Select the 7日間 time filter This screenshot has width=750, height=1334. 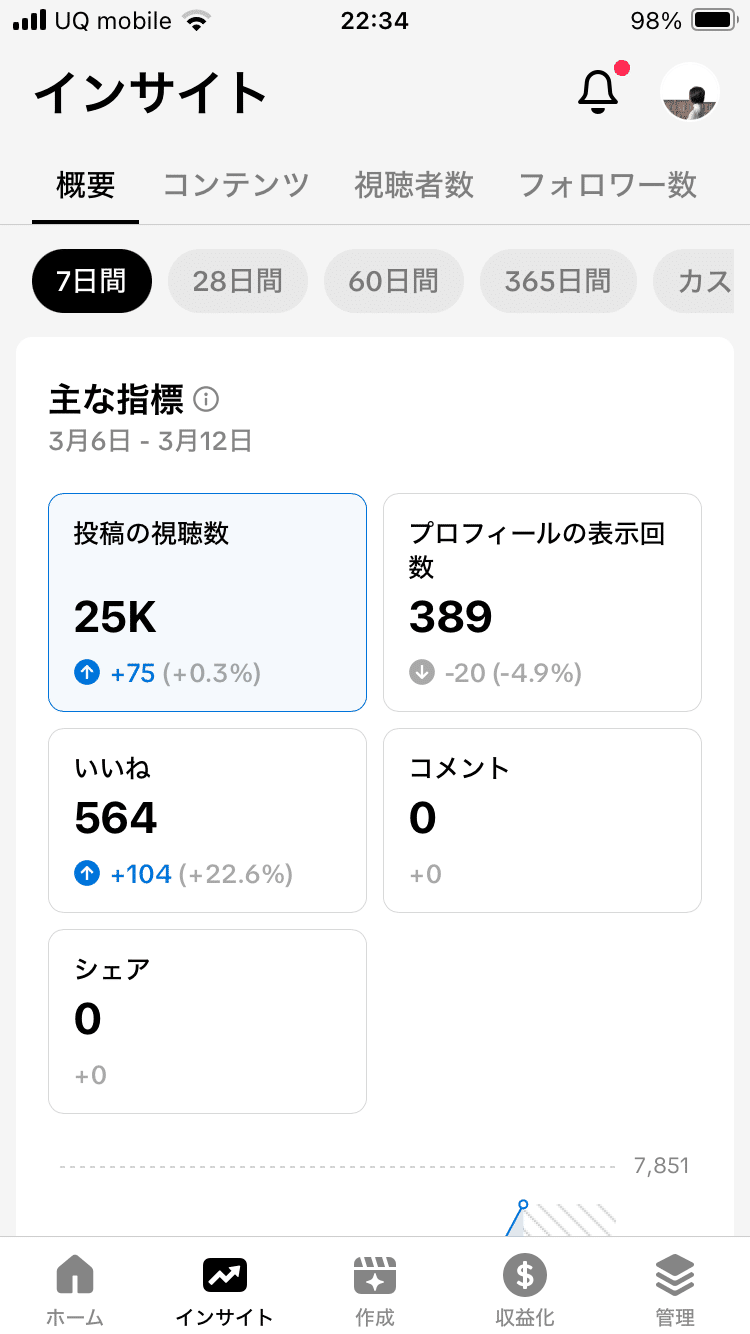91,281
